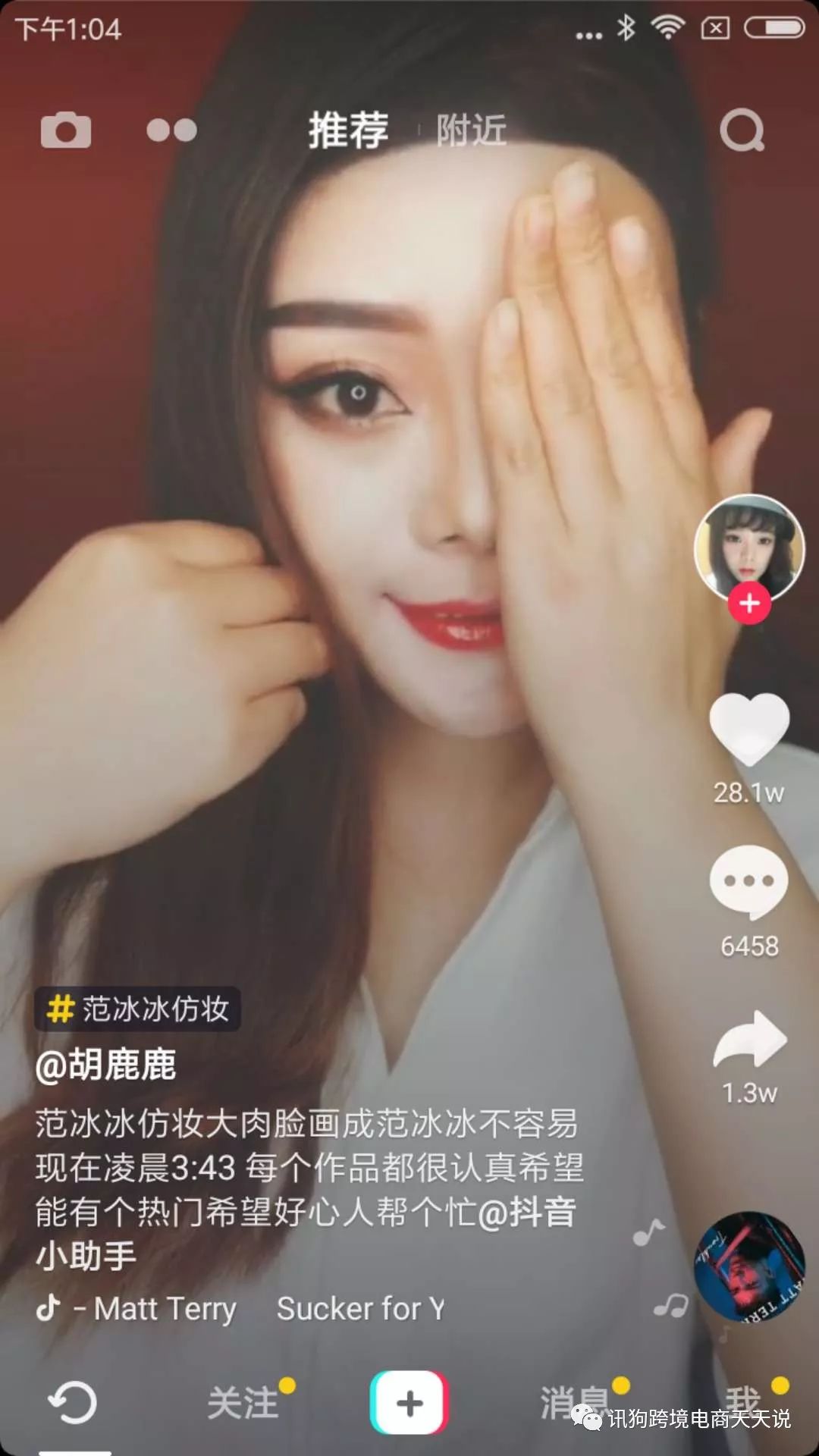Open @胡鹿鹿 username link
The width and height of the screenshot is (819, 1456).
pos(105,1065)
